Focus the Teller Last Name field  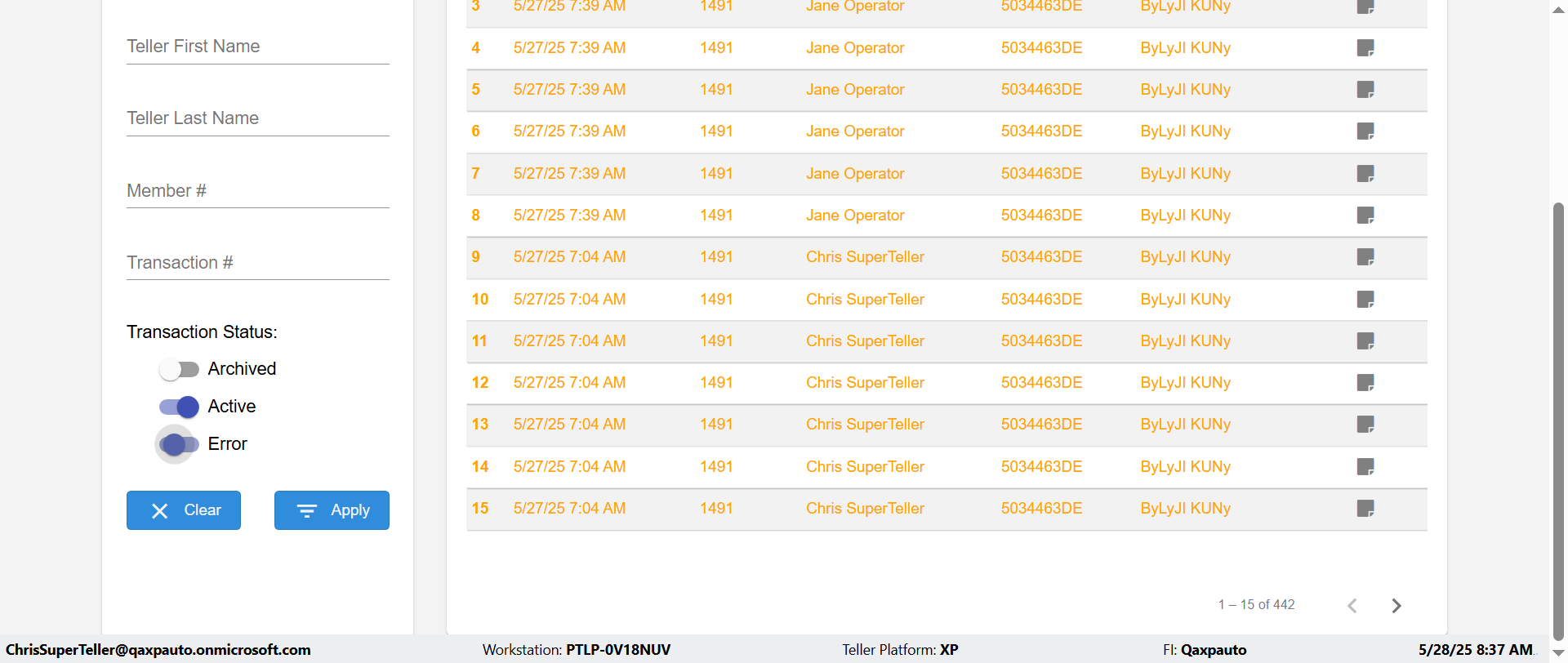(x=257, y=118)
